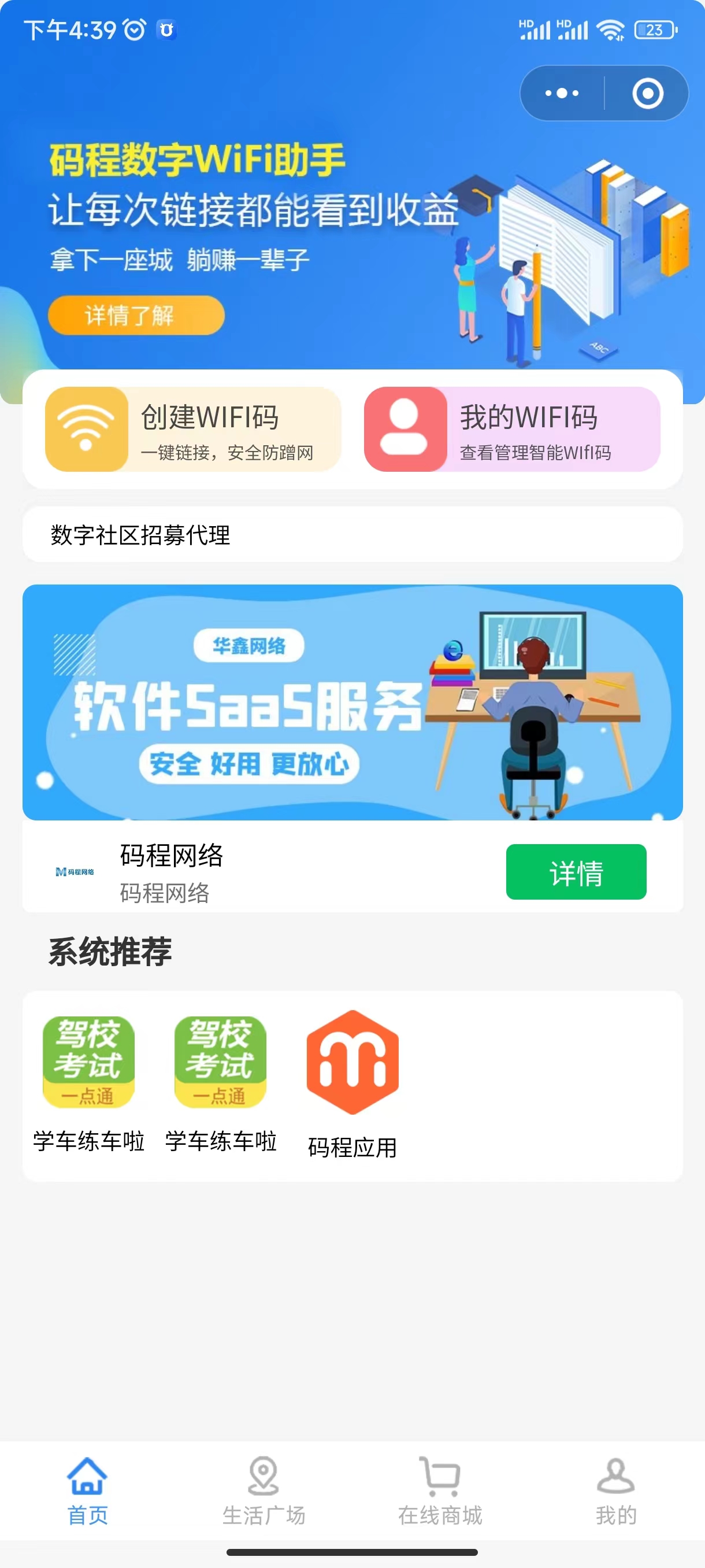The image size is (705, 1568).
Task: Close the mini program with the circle icon
Action: pos(647,93)
